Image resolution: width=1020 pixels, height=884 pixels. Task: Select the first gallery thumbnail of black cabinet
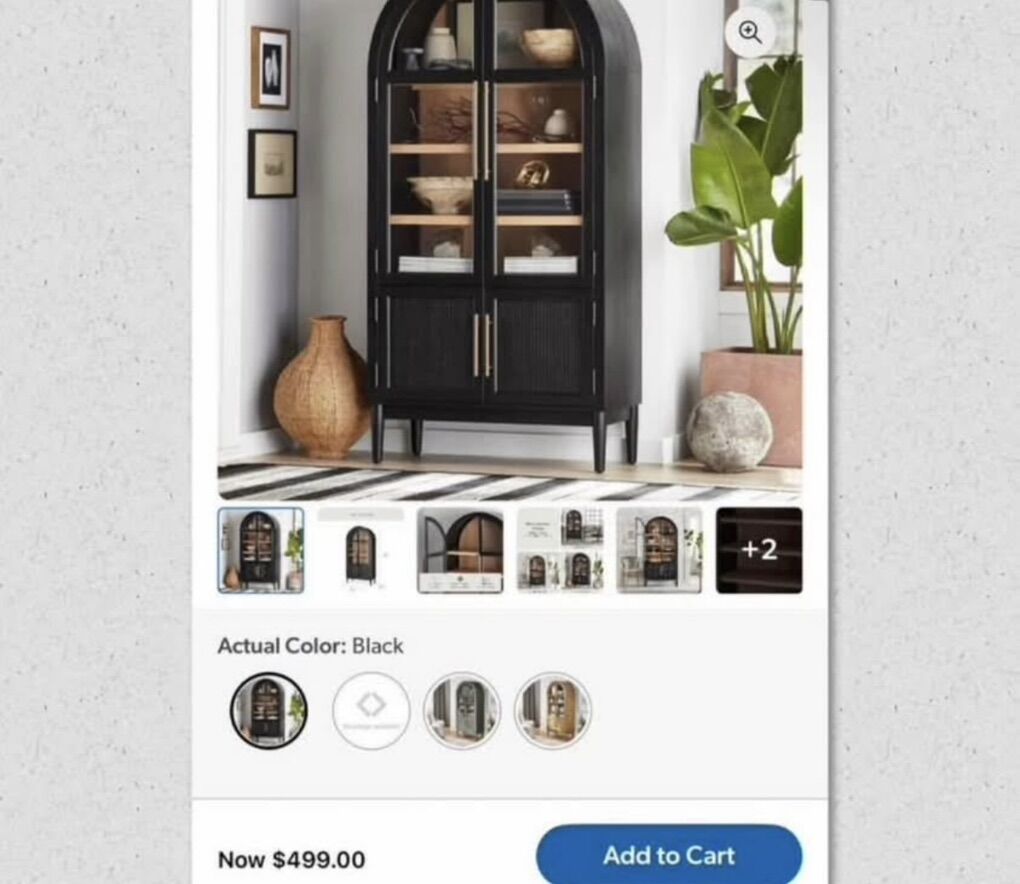point(261,550)
